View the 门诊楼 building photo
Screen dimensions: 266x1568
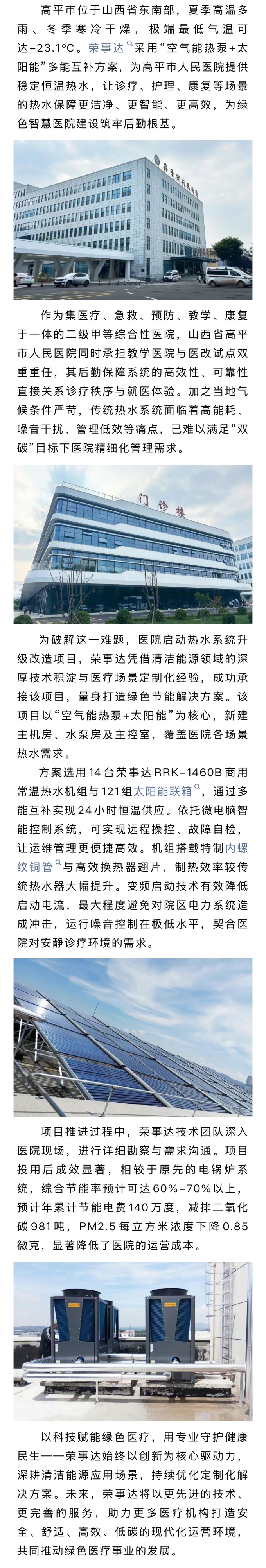tap(133, 544)
